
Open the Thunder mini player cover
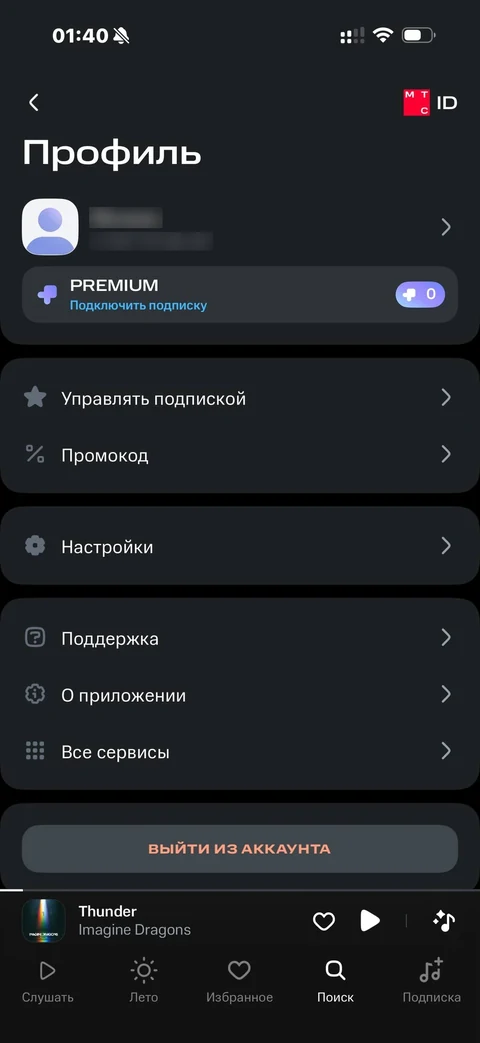[44, 921]
